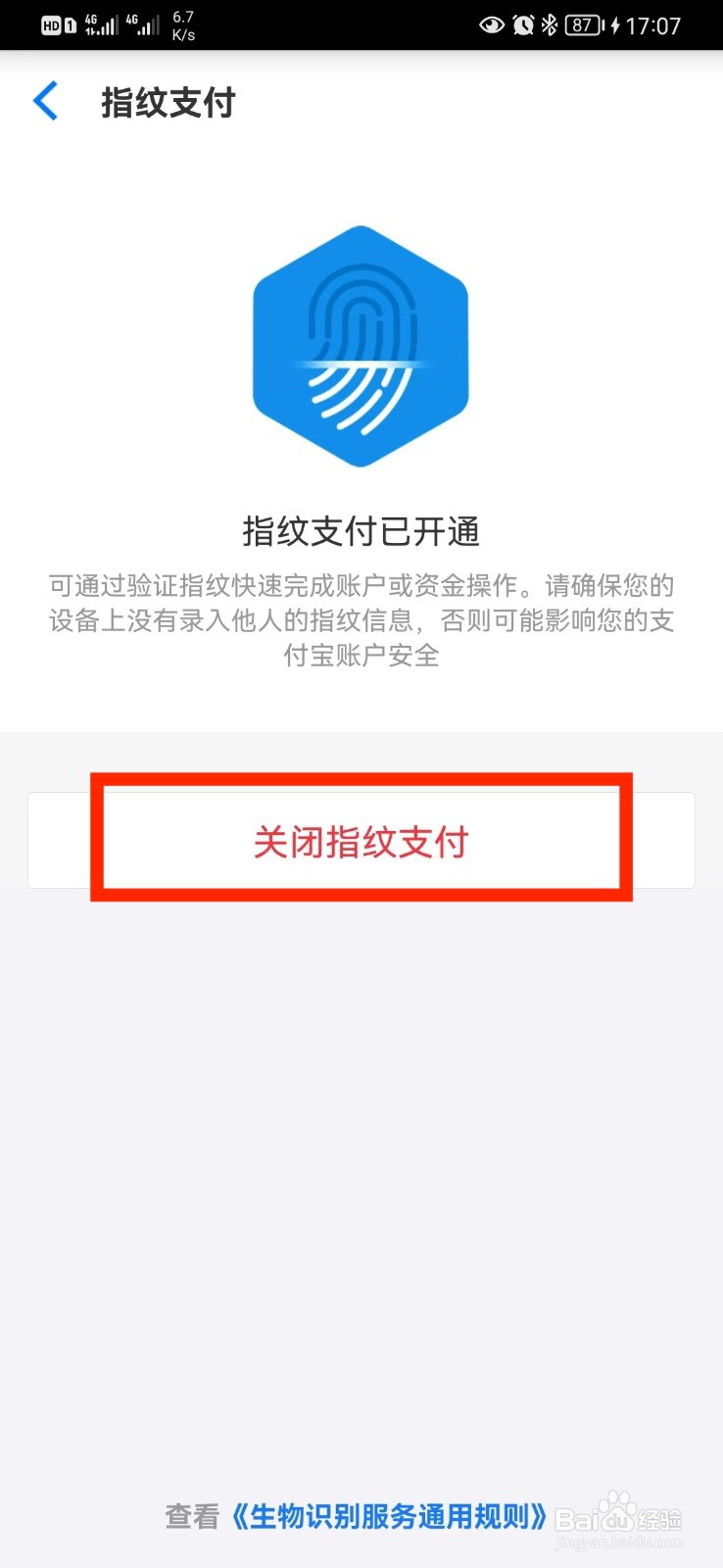723x1568 pixels.
Task: Tap the clock showing 17:07 in status bar
Action: [x=652, y=25]
